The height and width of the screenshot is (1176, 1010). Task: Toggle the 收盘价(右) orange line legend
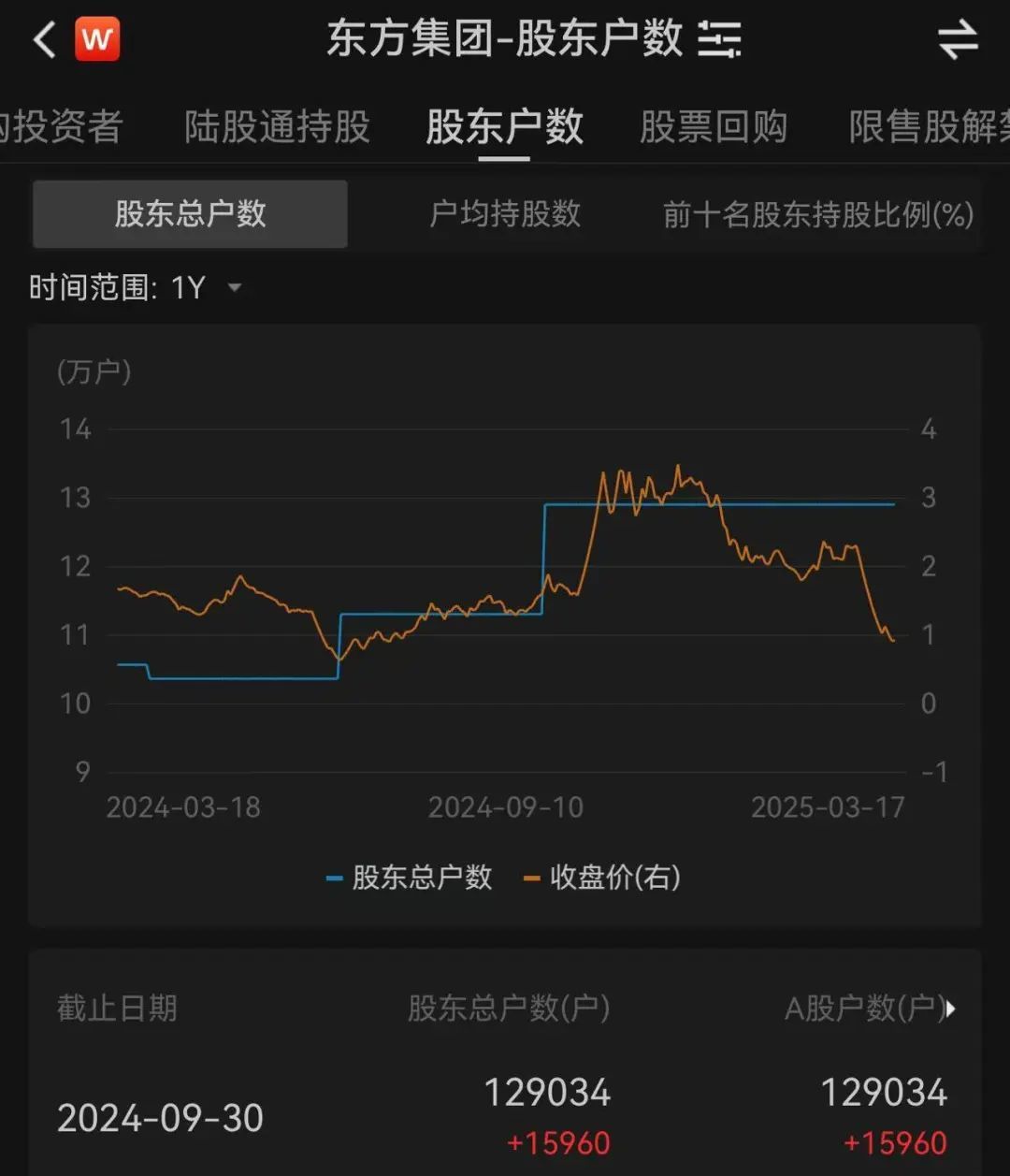point(603,878)
